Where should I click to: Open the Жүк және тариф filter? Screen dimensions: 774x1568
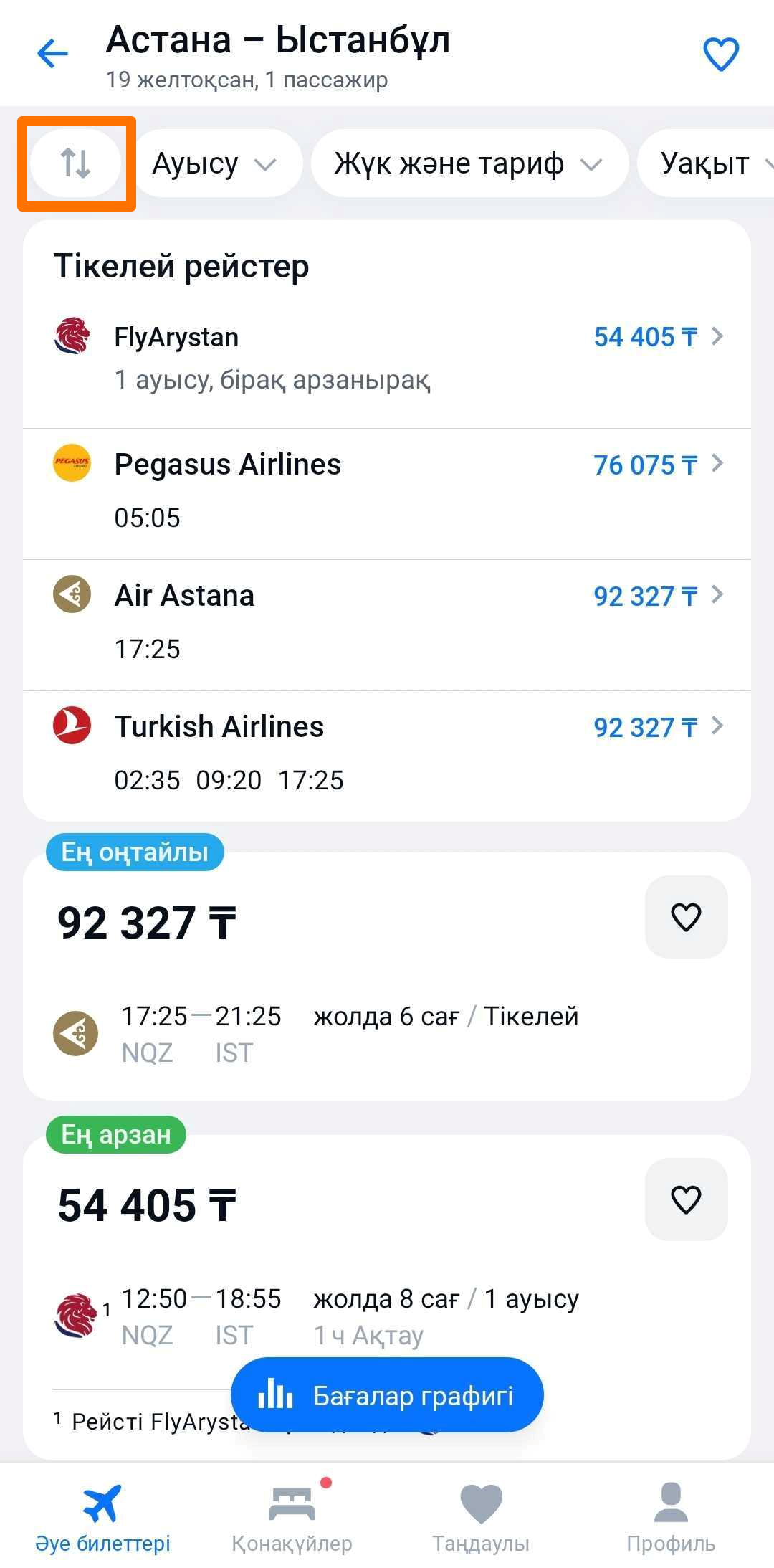[469, 163]
